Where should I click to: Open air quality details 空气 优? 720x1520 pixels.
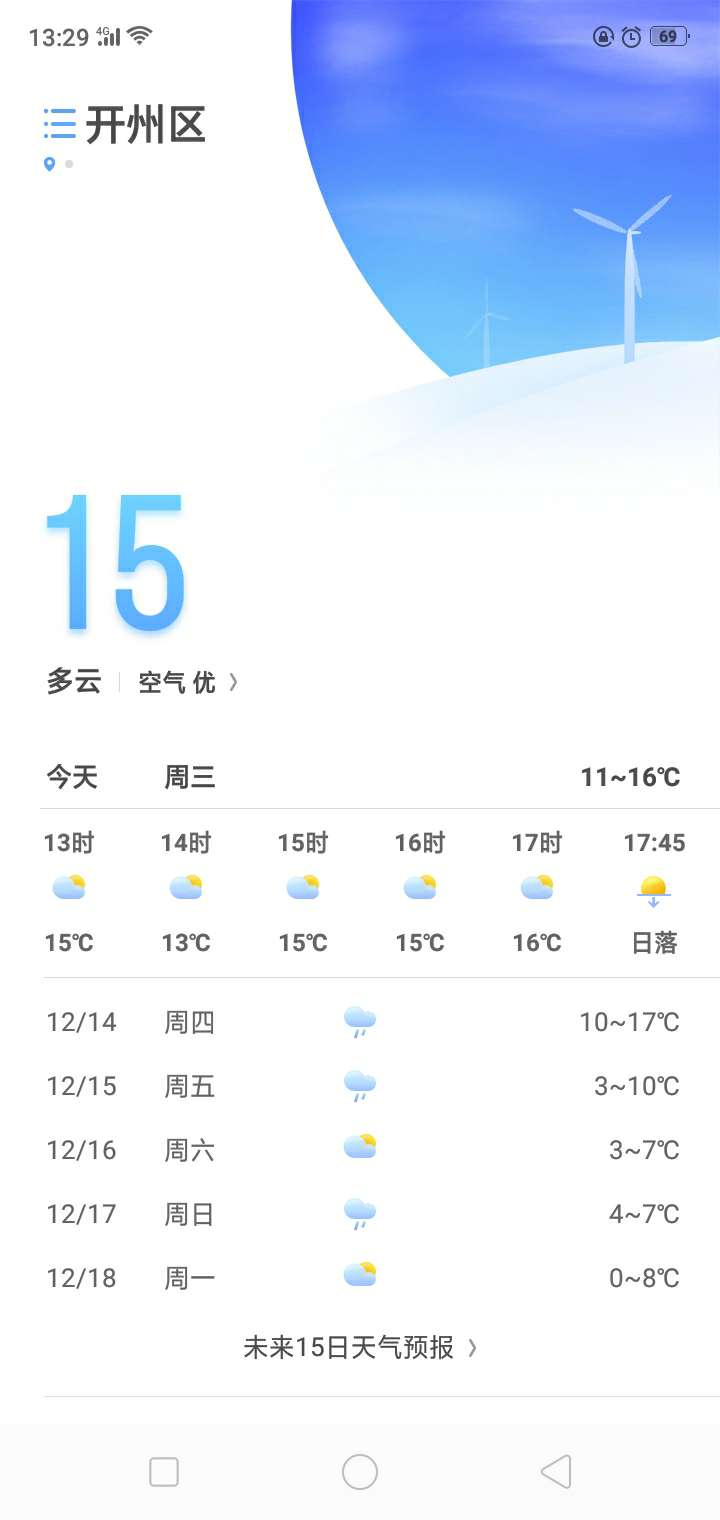coord(188,683)
